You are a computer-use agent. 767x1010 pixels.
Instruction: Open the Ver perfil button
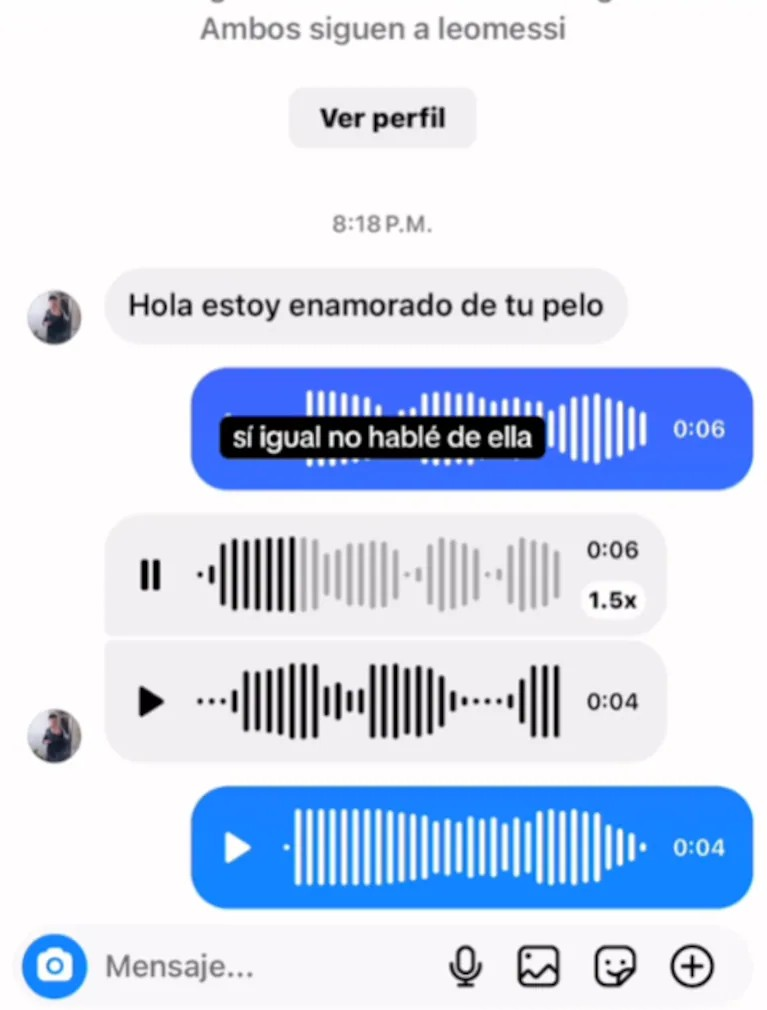point(382,118)
